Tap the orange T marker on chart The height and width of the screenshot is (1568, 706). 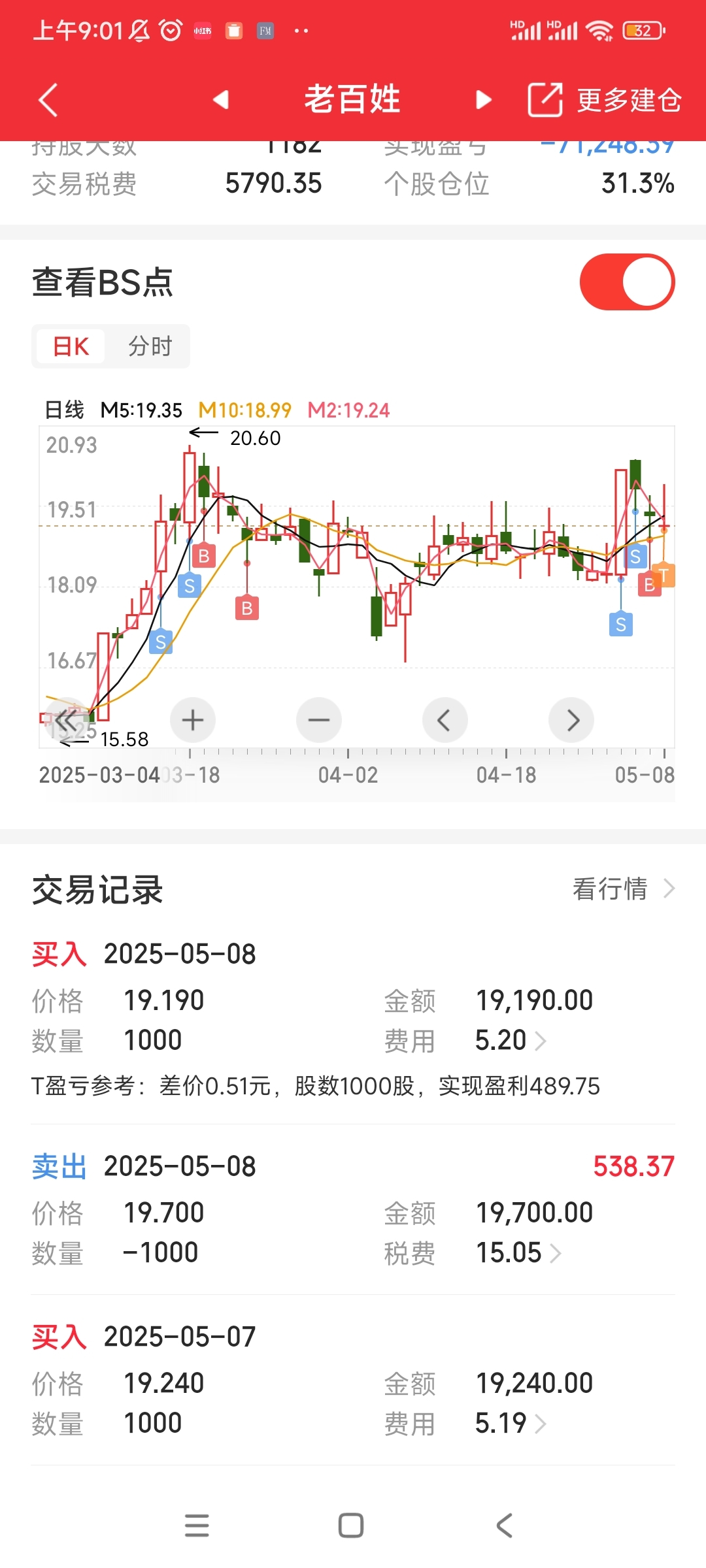pyautogui.click(x=664, y=575)
